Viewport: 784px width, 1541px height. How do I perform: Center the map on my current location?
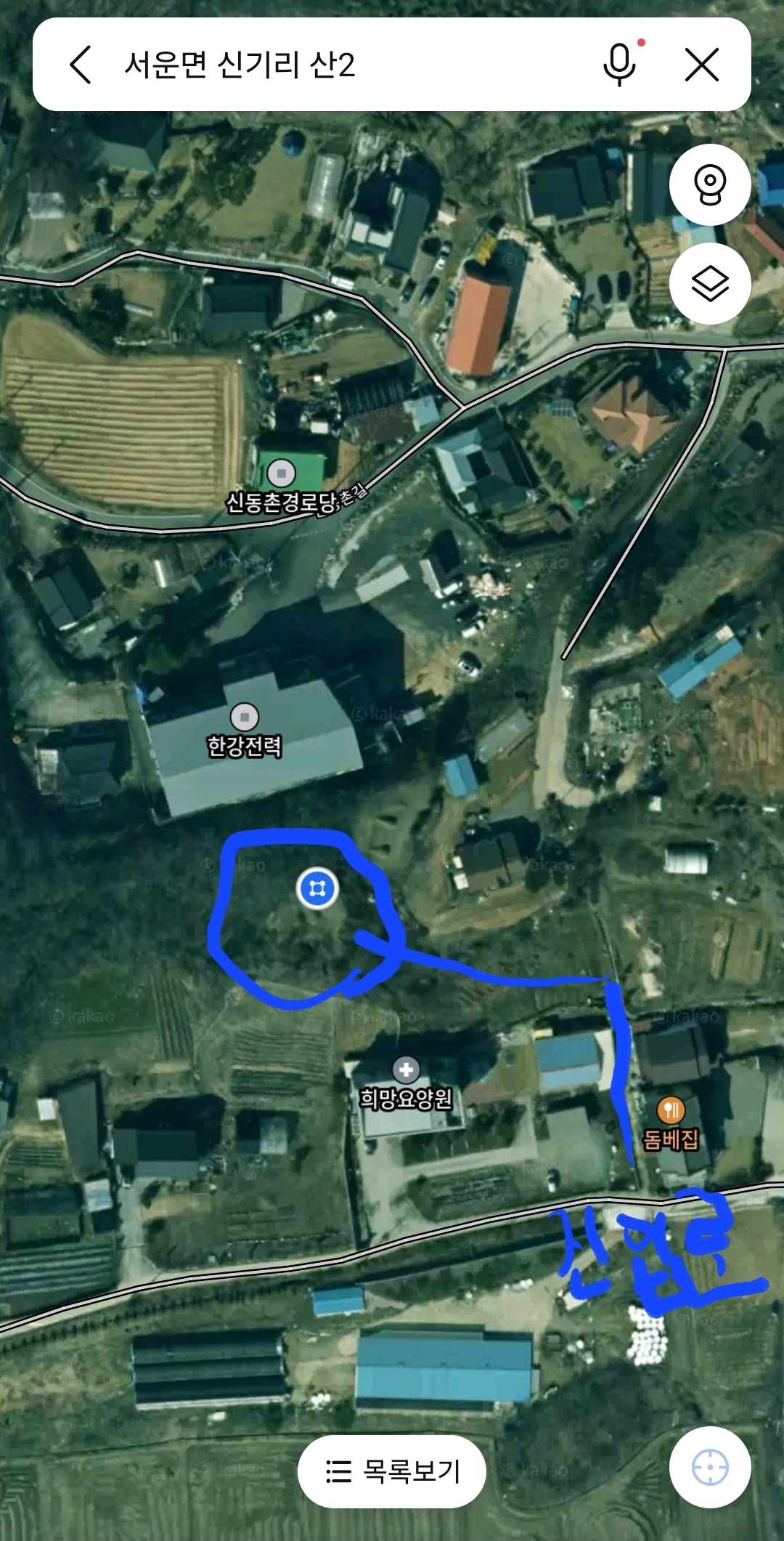[x=709, y=1467]
